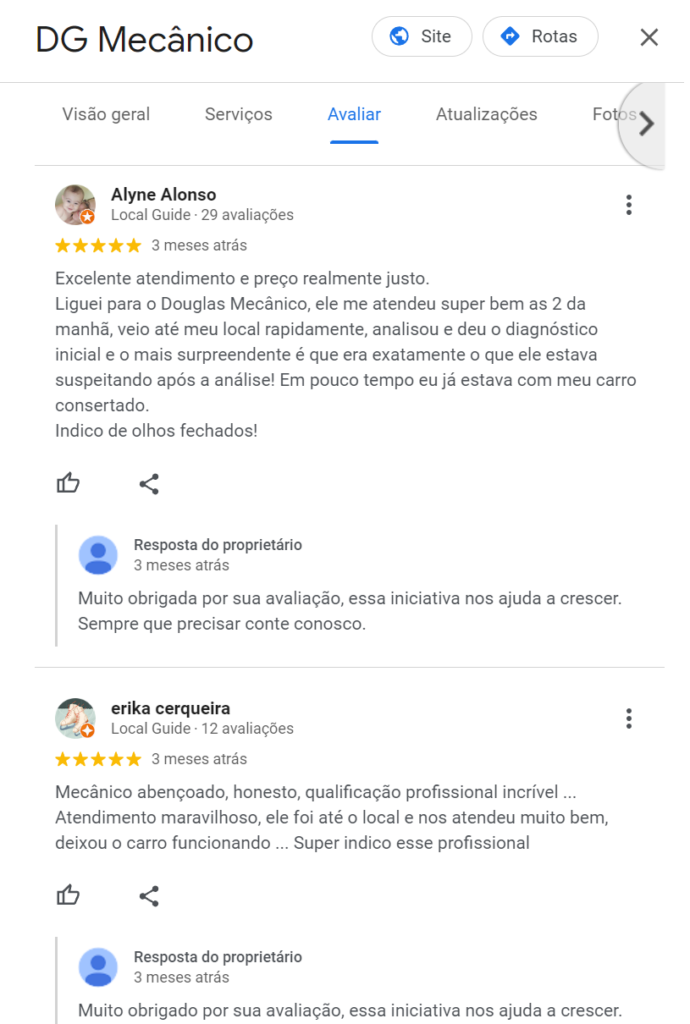The height and width of the screenshot is (1024, 690).
Task: Open Alyne Alonso's profile
Action: pos(163,195)
